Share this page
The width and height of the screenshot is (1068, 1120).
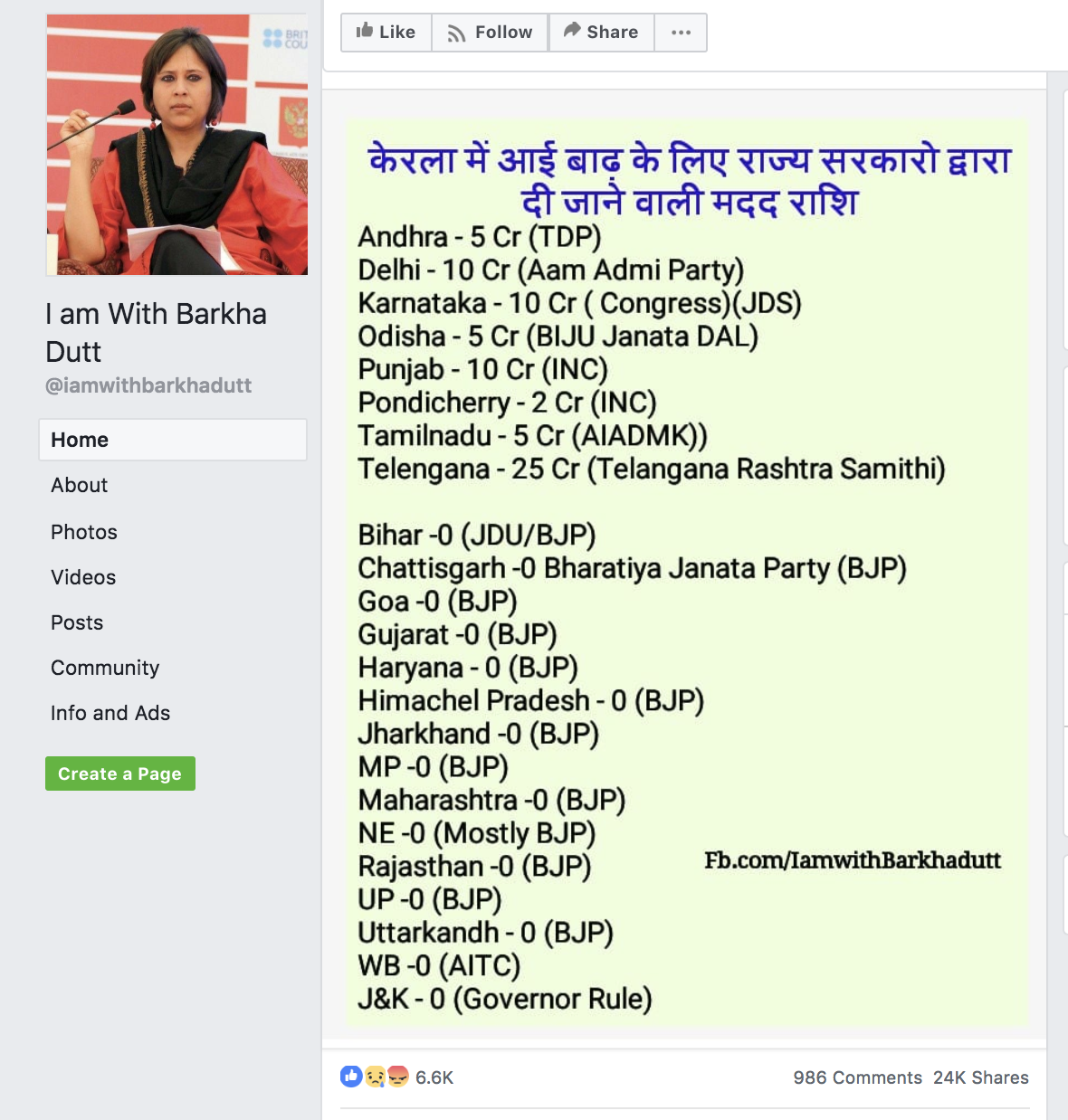(601, 33)
